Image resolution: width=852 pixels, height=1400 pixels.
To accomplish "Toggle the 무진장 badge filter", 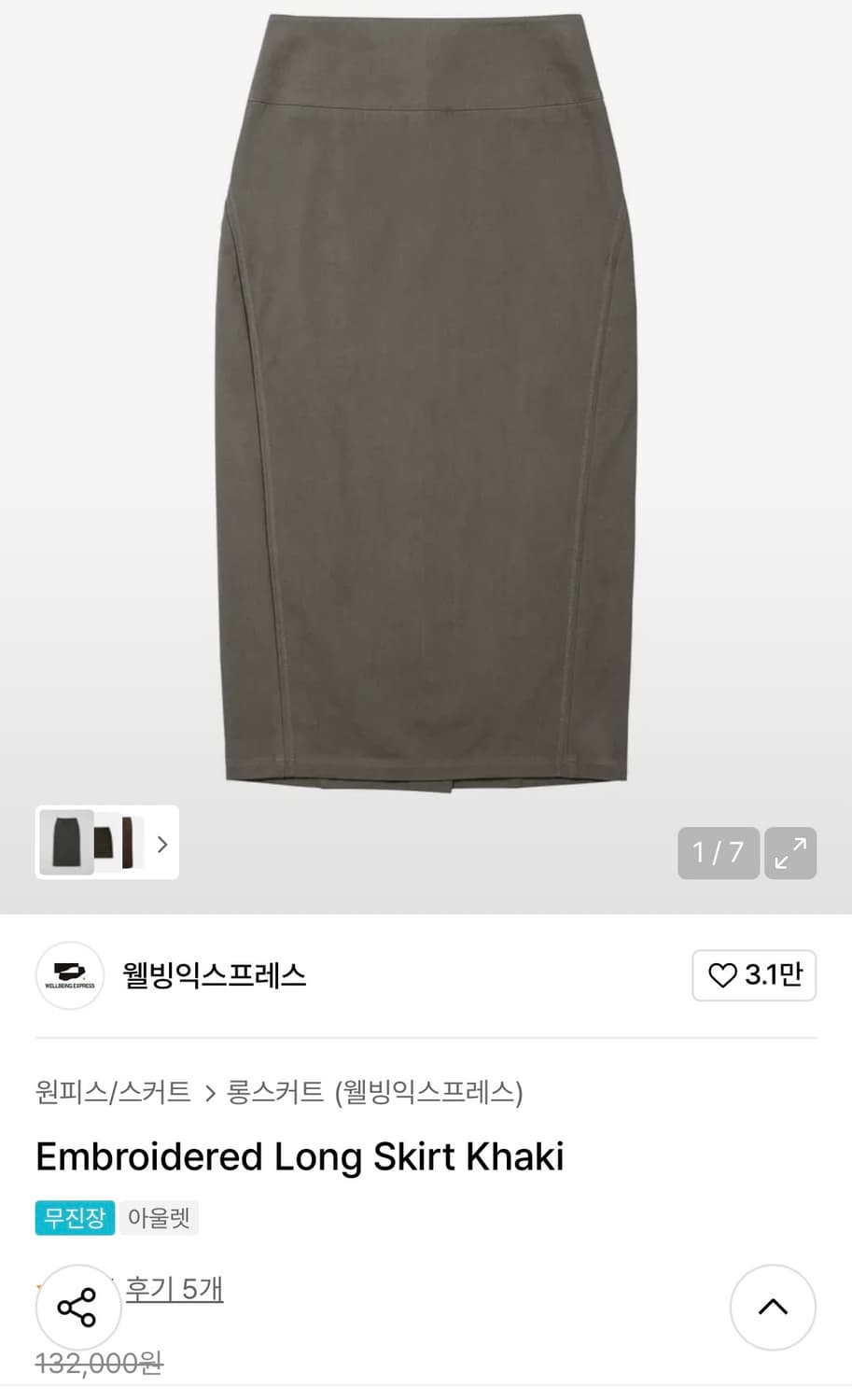I will coord(74,1217).
